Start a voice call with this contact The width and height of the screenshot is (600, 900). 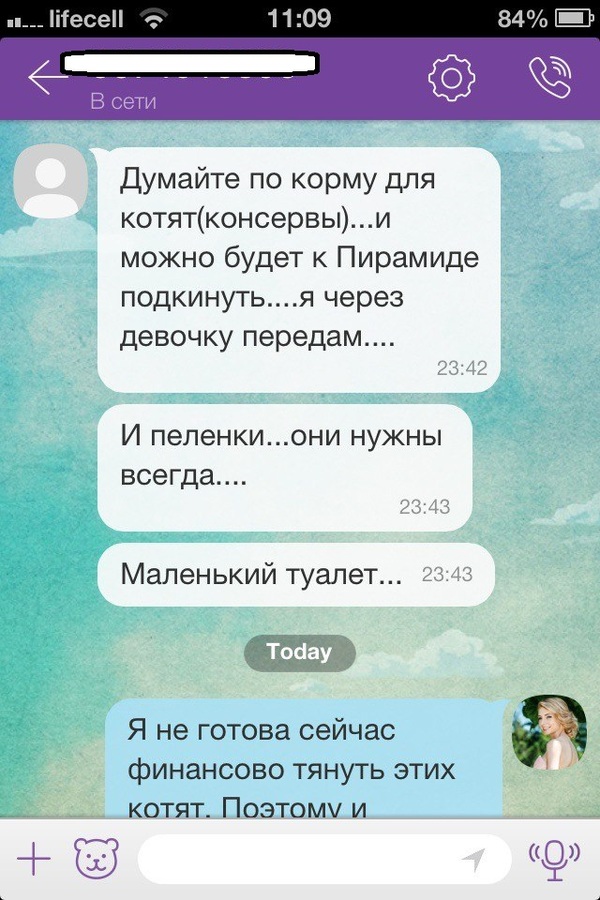[x=549, y=78]
